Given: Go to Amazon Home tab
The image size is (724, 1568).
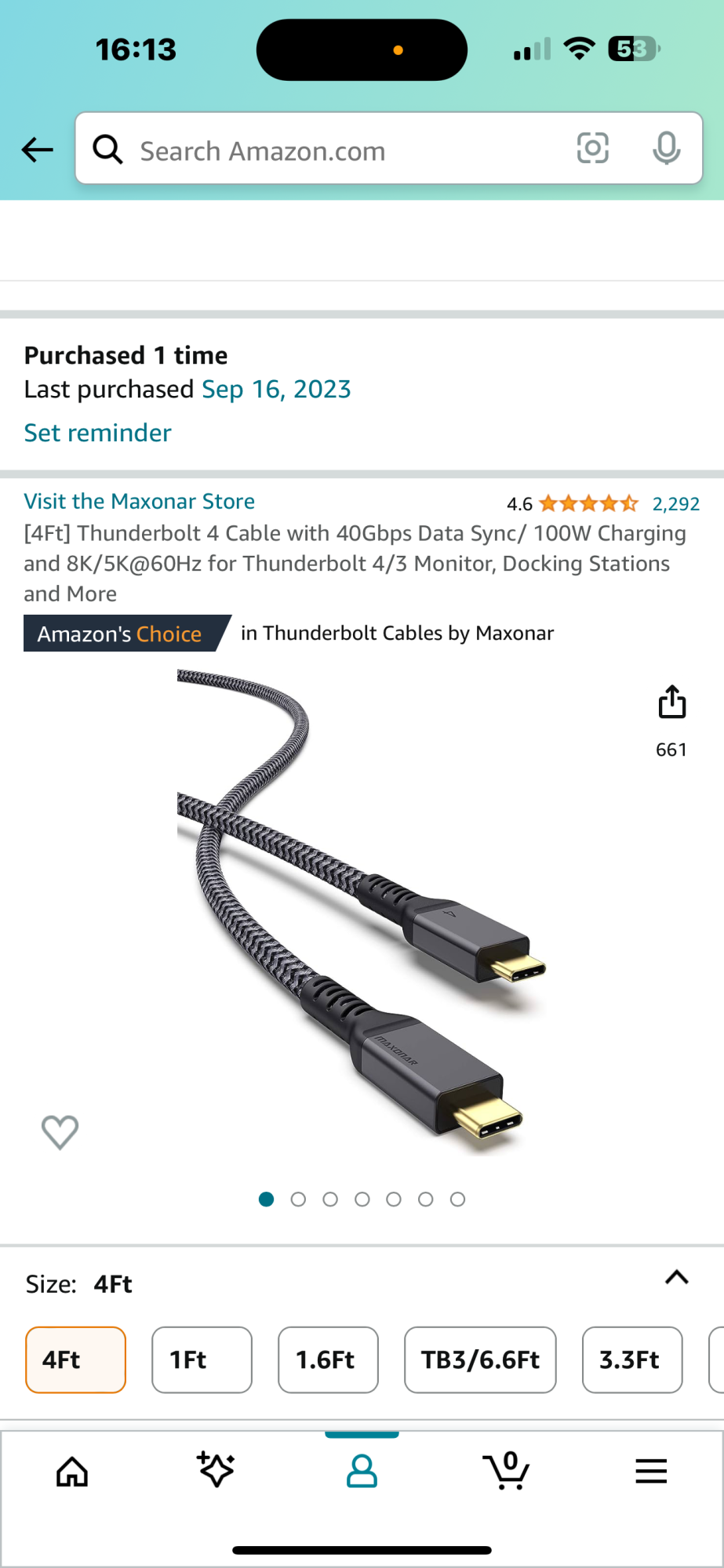Looking at the screenshot, I should point(72,1472).
